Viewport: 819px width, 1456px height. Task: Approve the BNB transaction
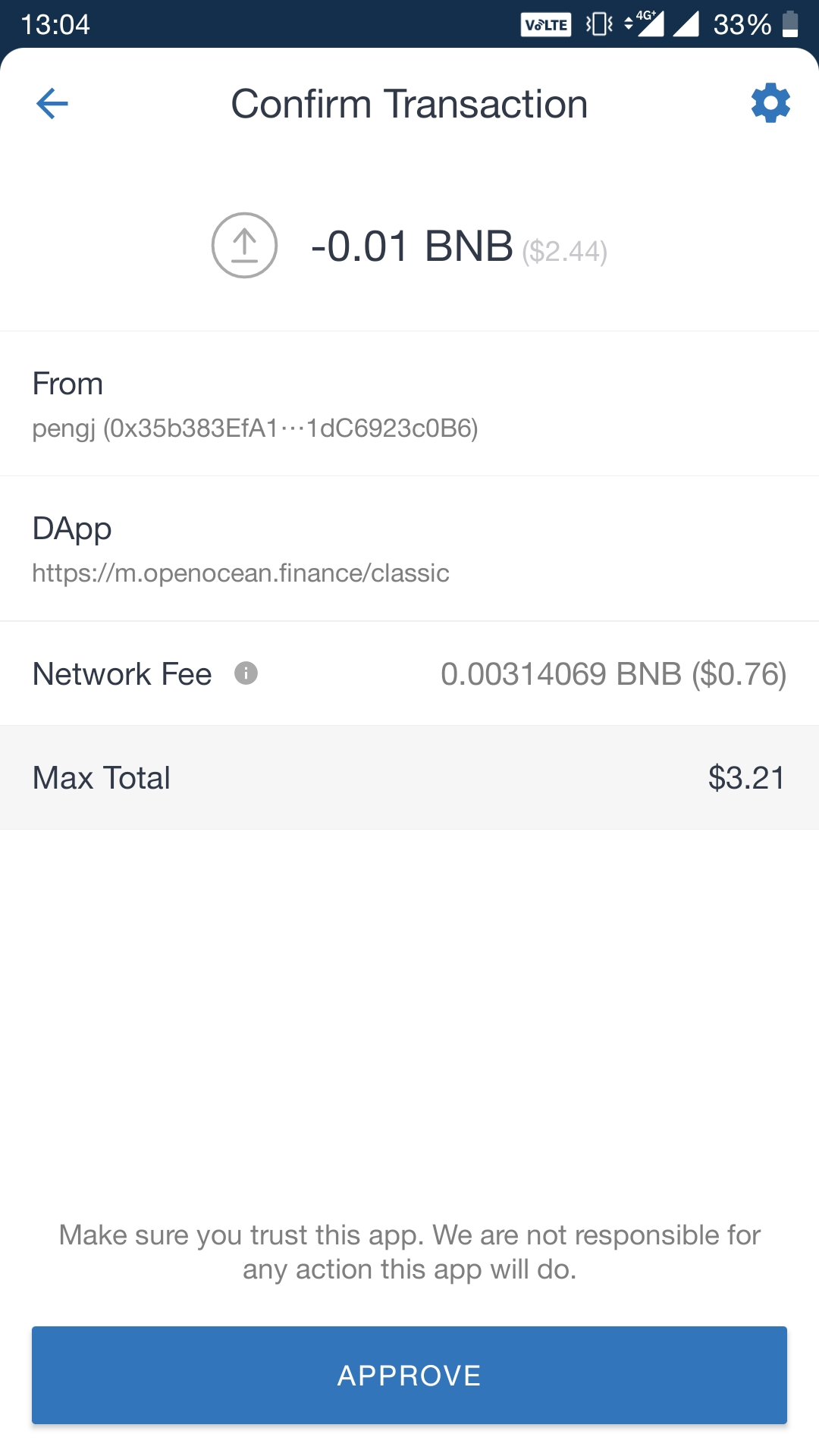click(409, 1375)
